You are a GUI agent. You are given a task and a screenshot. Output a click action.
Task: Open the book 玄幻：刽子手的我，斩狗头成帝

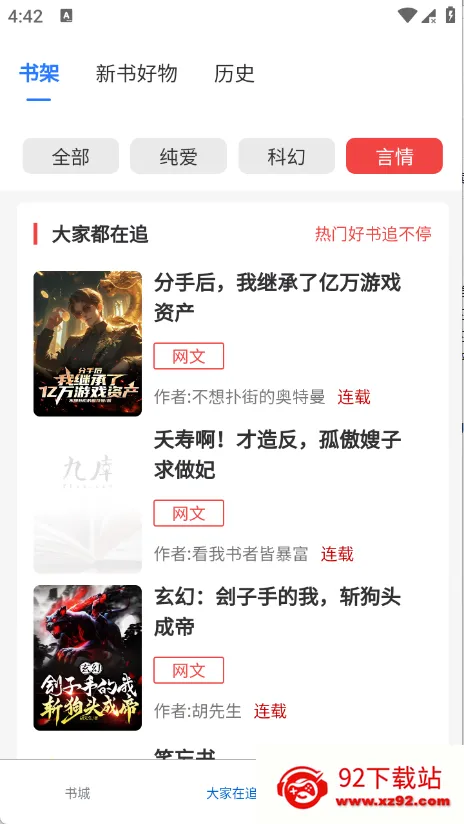point(232,658)
